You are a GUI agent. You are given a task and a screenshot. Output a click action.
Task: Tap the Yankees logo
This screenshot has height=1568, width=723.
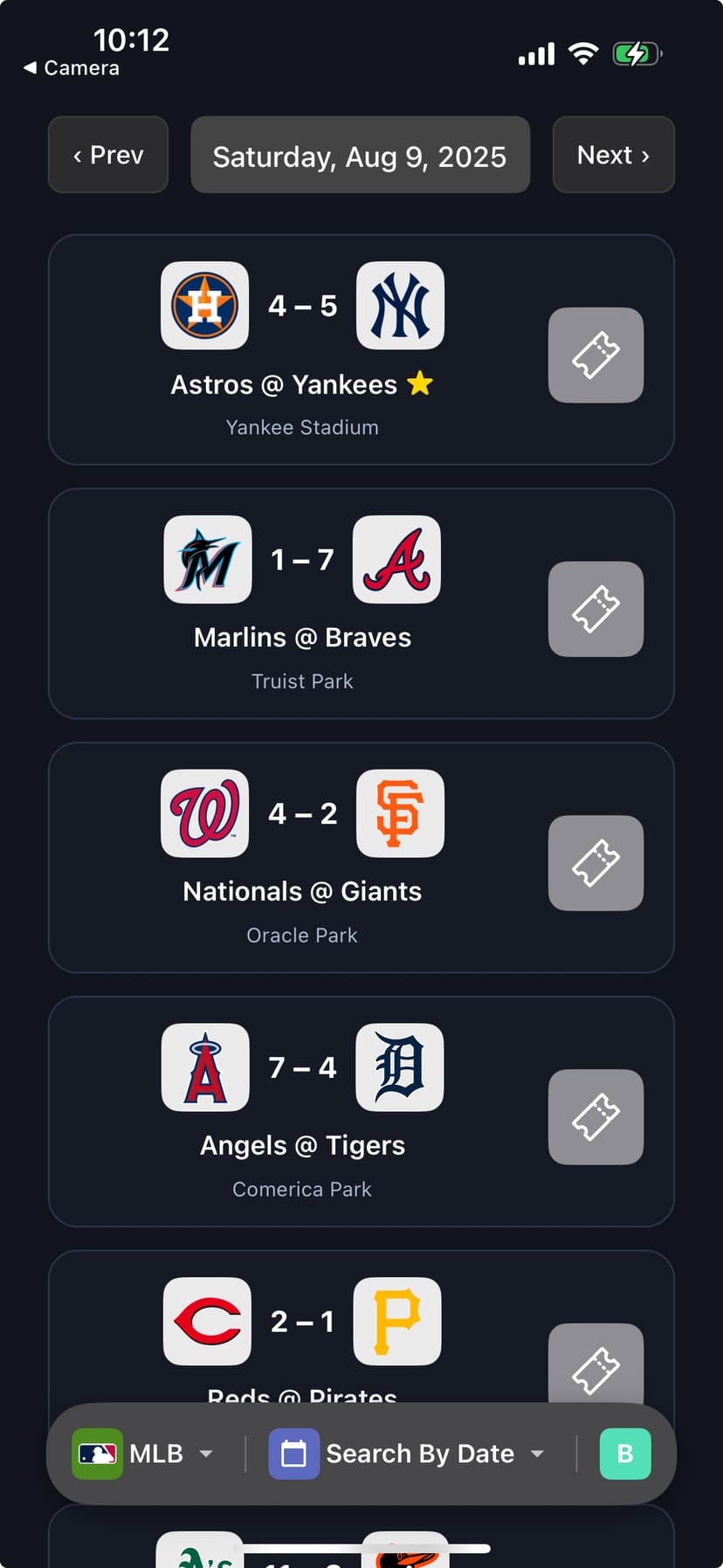[x=400, y=306]
